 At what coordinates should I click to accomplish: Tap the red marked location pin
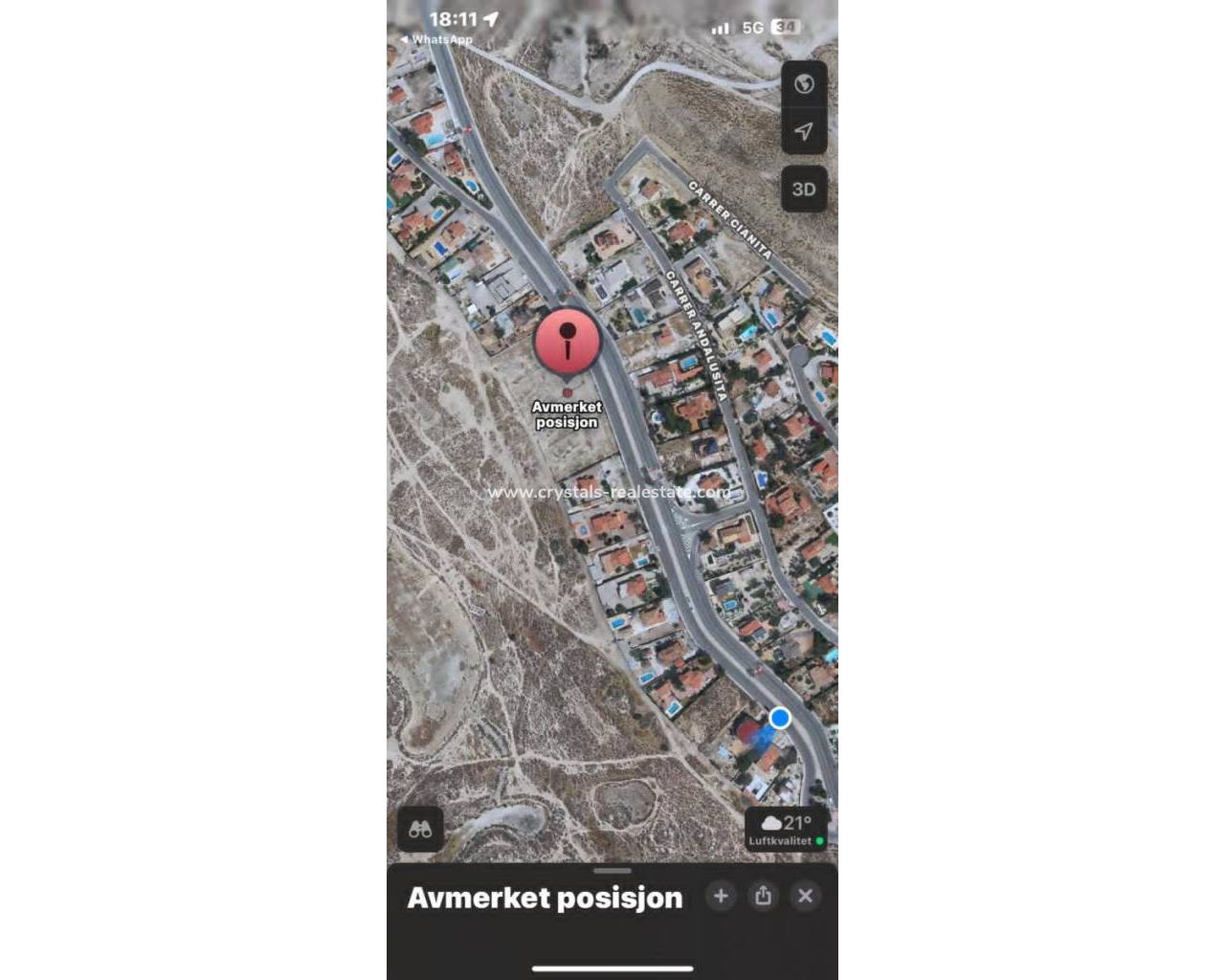point(568,342)
